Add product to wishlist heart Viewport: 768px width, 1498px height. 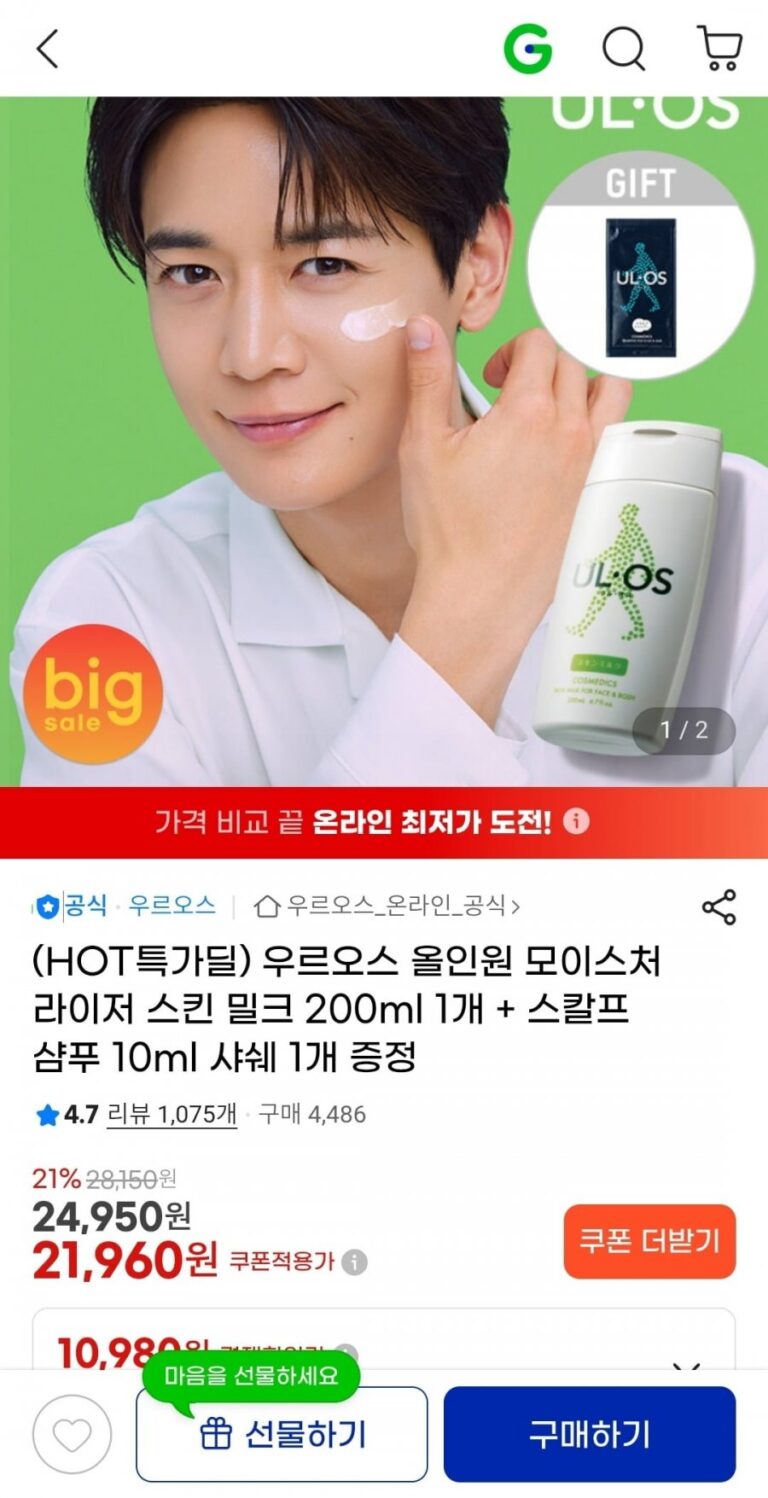[x=71, y=1435]
